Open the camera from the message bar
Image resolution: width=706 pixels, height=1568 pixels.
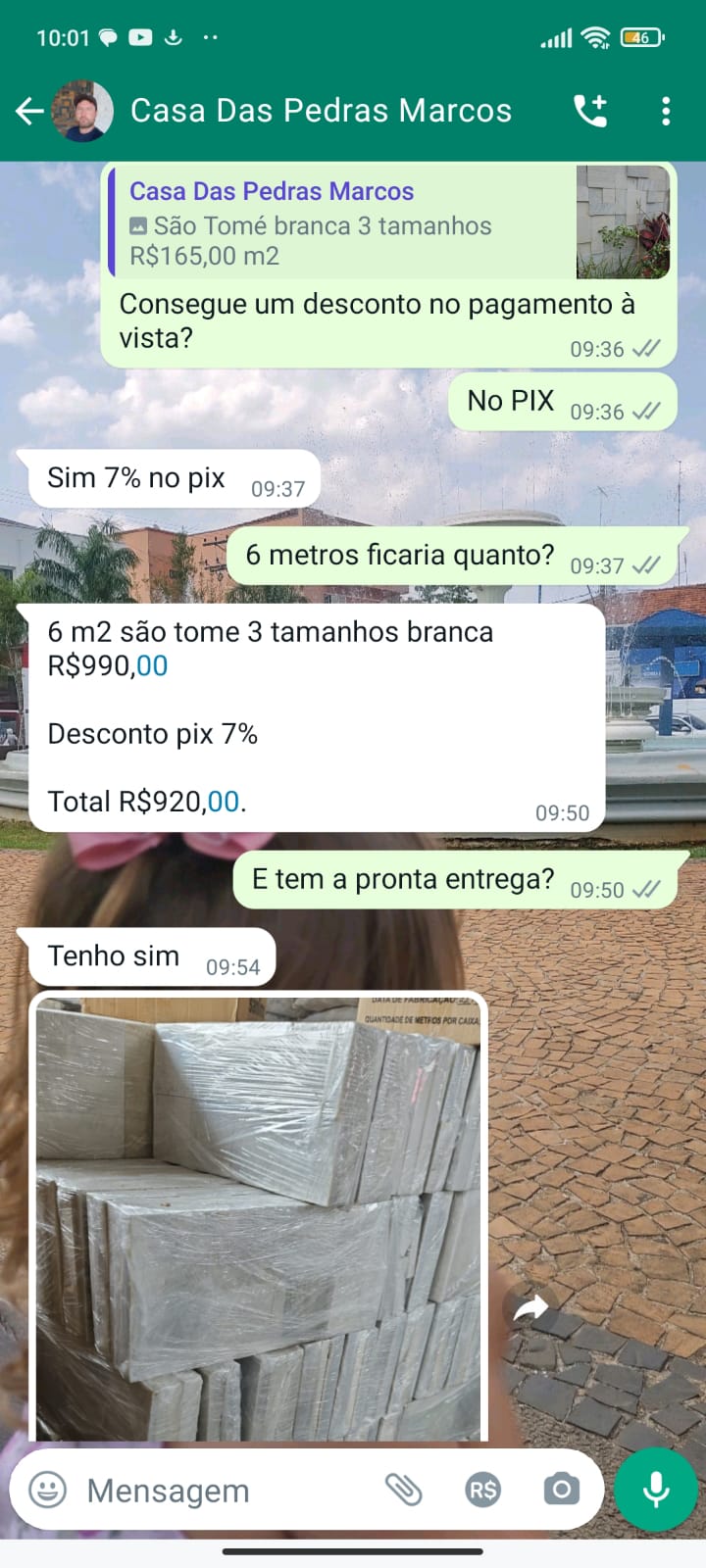click(560, 1490)
